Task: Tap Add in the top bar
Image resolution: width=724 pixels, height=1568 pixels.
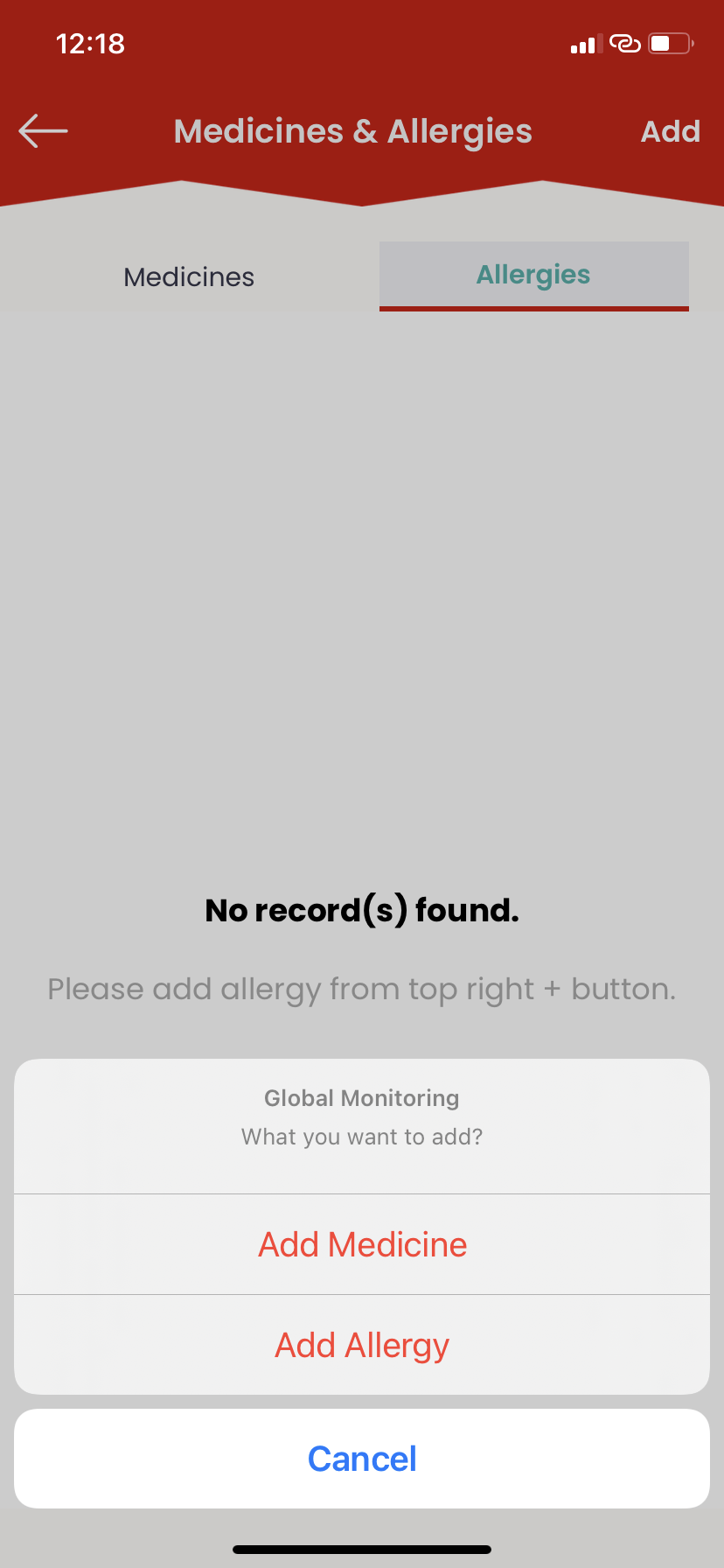Action: pyautogui.click(x=671, y=131)
